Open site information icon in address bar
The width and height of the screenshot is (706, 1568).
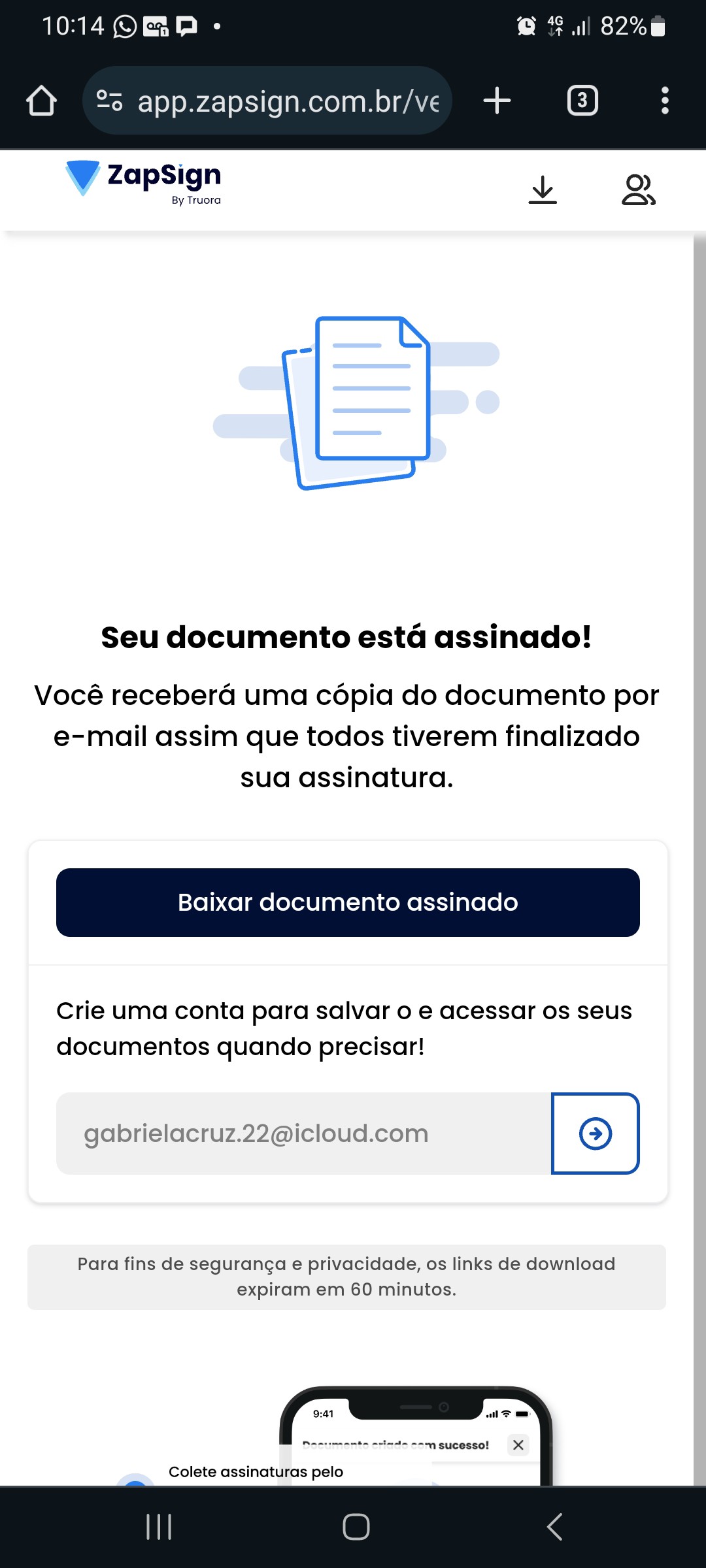pos(109,101)
